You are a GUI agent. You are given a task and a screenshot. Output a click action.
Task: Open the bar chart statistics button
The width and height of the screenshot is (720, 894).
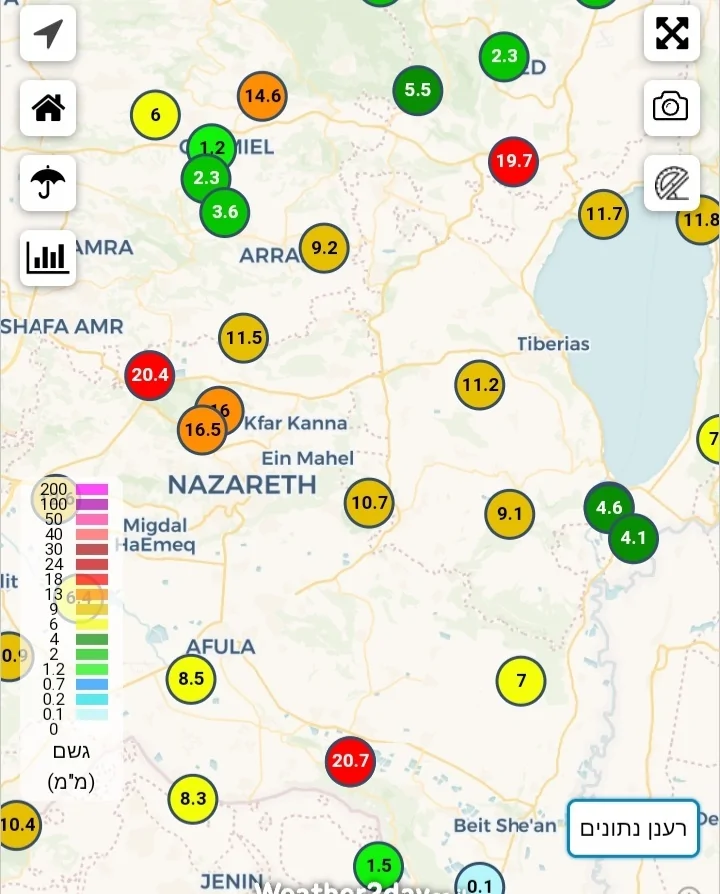tap(48, 258)
